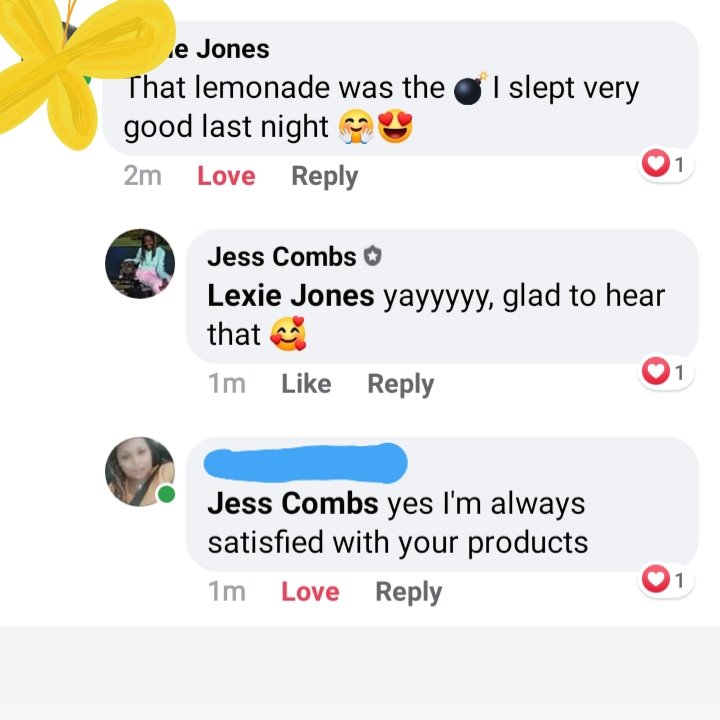720x720 pixels.
Task: Remove Love reaction on Lexie Jones's lemonade comment
Action: coord(226,176)
